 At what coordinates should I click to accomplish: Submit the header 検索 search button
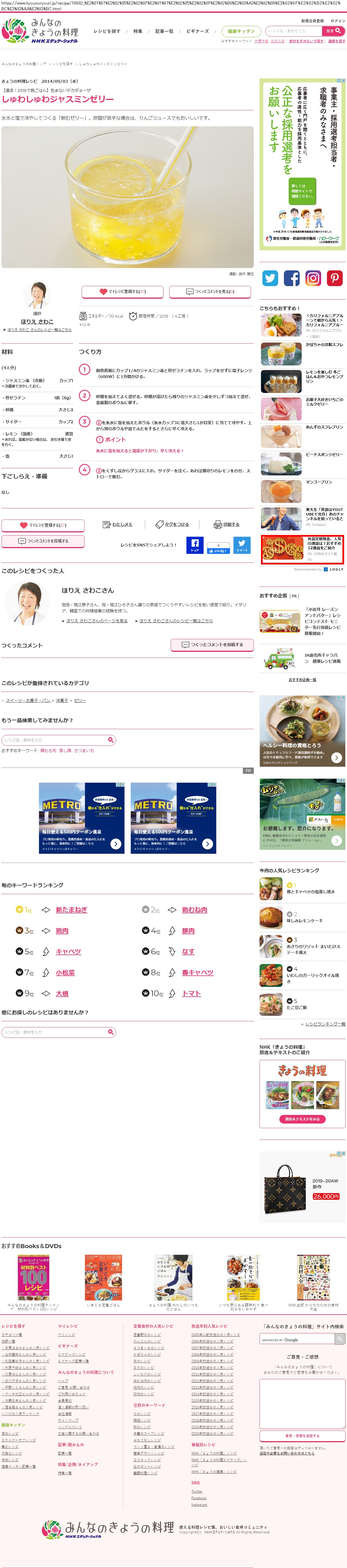click(x=333, y=31)
